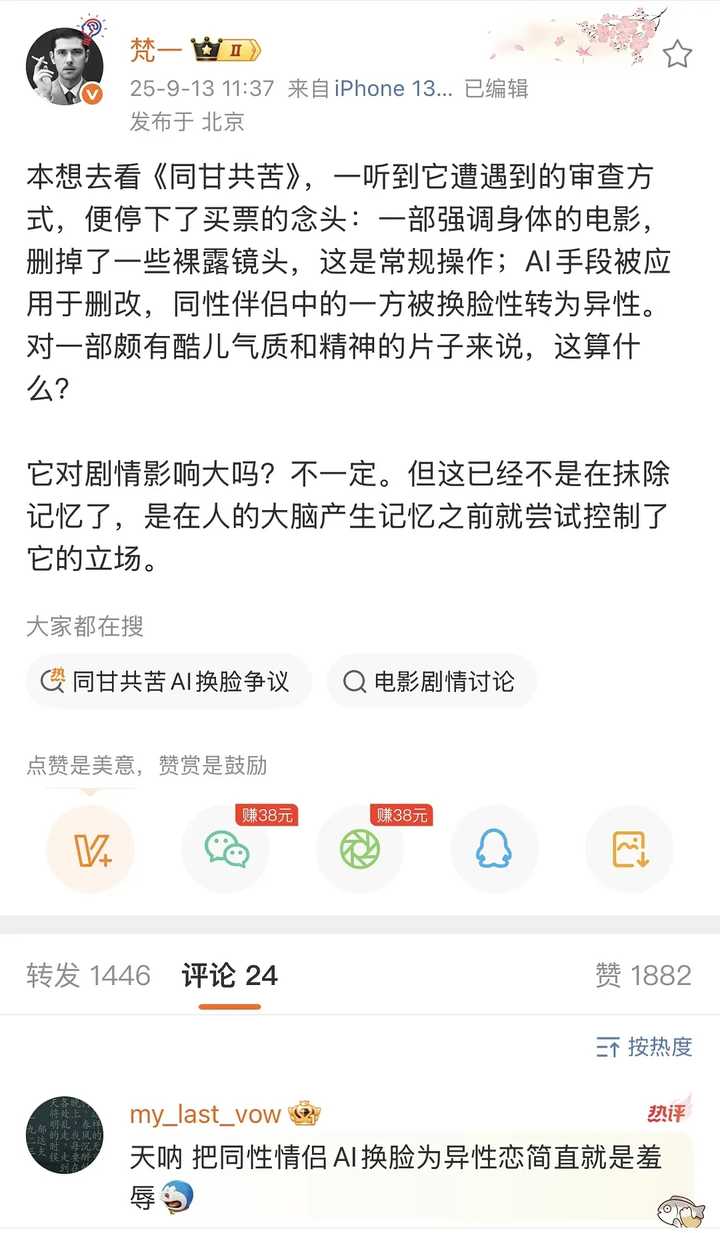Search 同甘共苦AI换脸争议 trending topic

tap(169, 682)
